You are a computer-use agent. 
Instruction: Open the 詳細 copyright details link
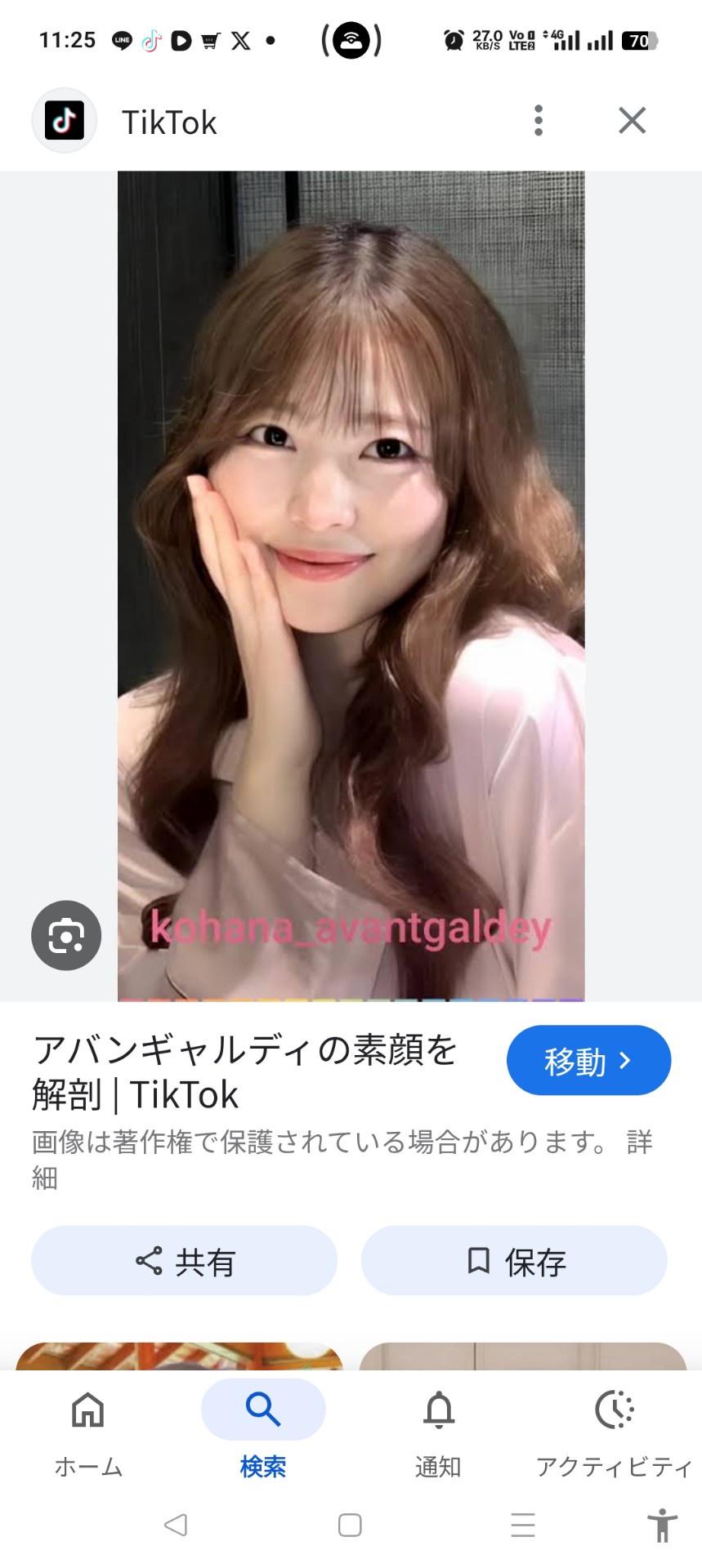[639, 1142]
